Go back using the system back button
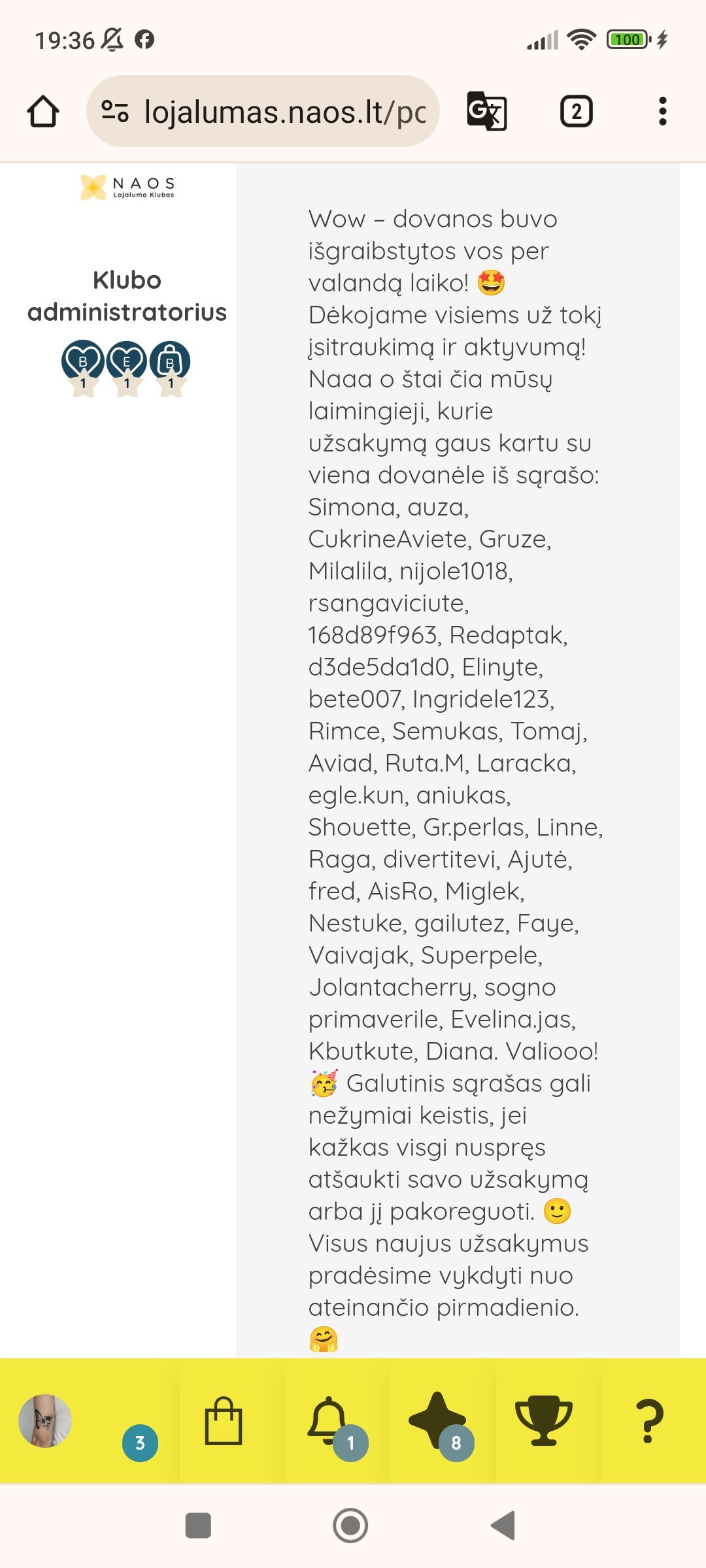Screen dimensions: 706x1568 pos(503,1526)
